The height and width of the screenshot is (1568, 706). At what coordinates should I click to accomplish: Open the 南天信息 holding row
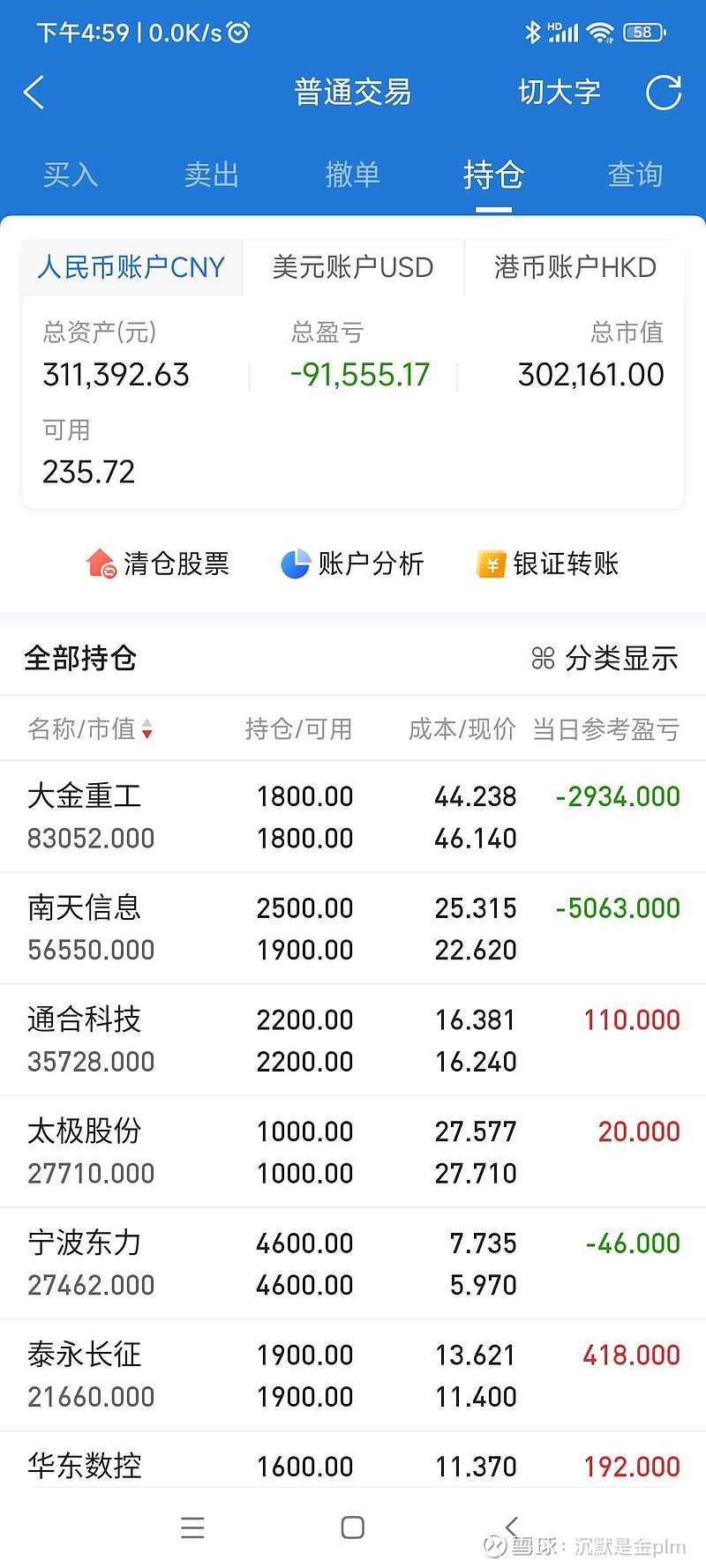(353, 929)
